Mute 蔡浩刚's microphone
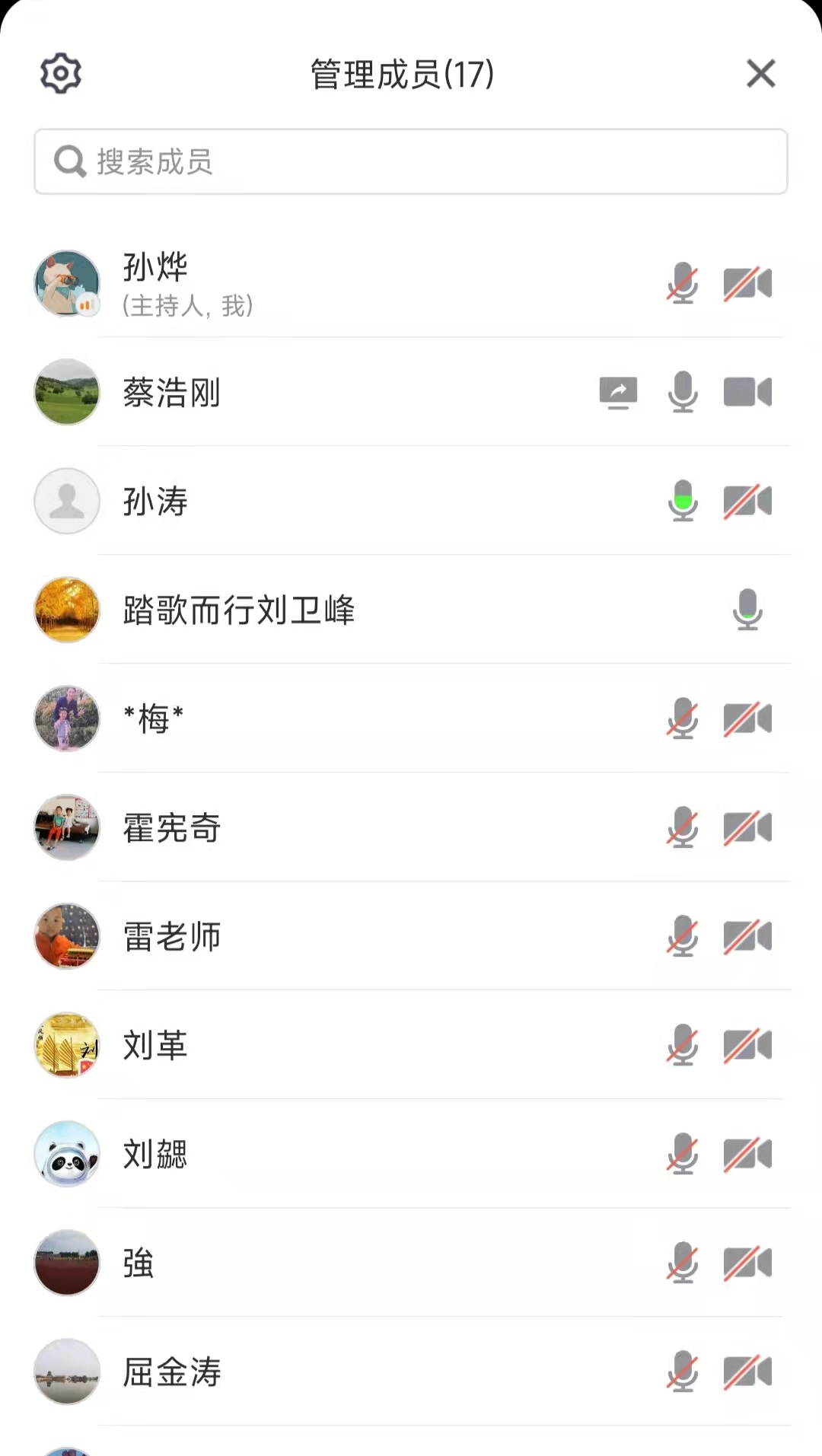 click(683, 392)
